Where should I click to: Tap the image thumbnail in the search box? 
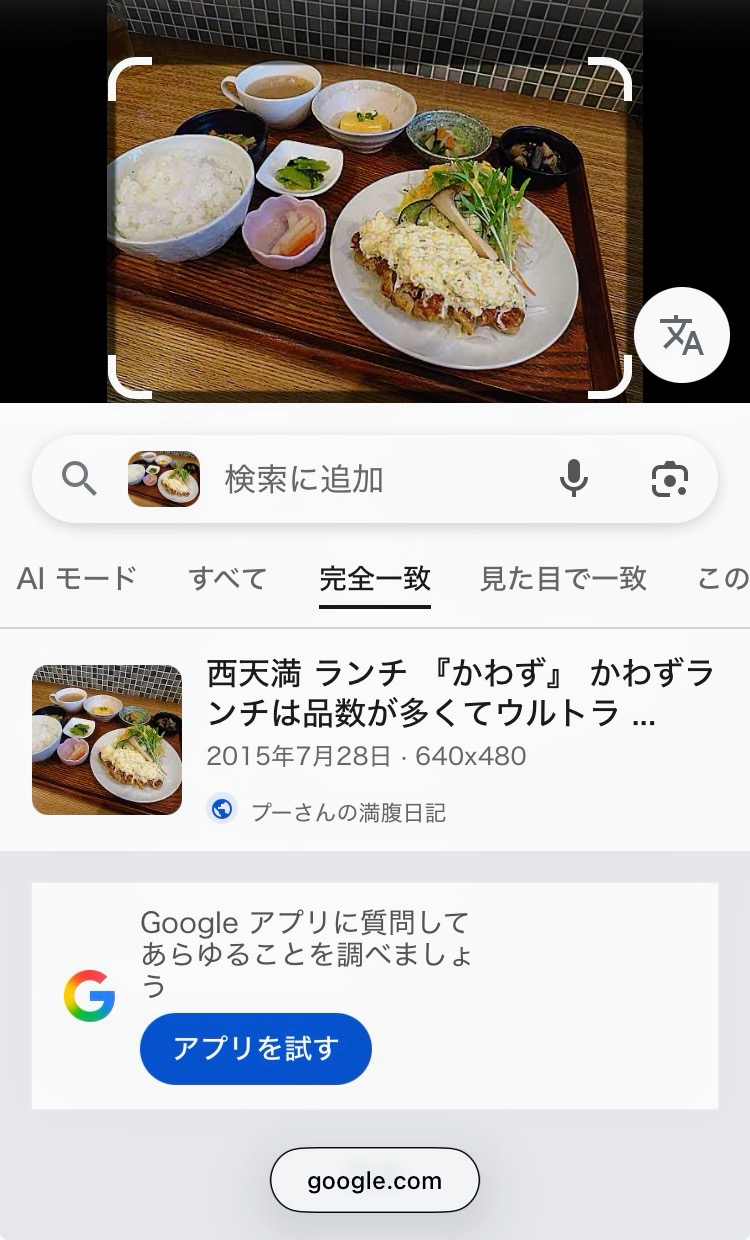point(164,480)
